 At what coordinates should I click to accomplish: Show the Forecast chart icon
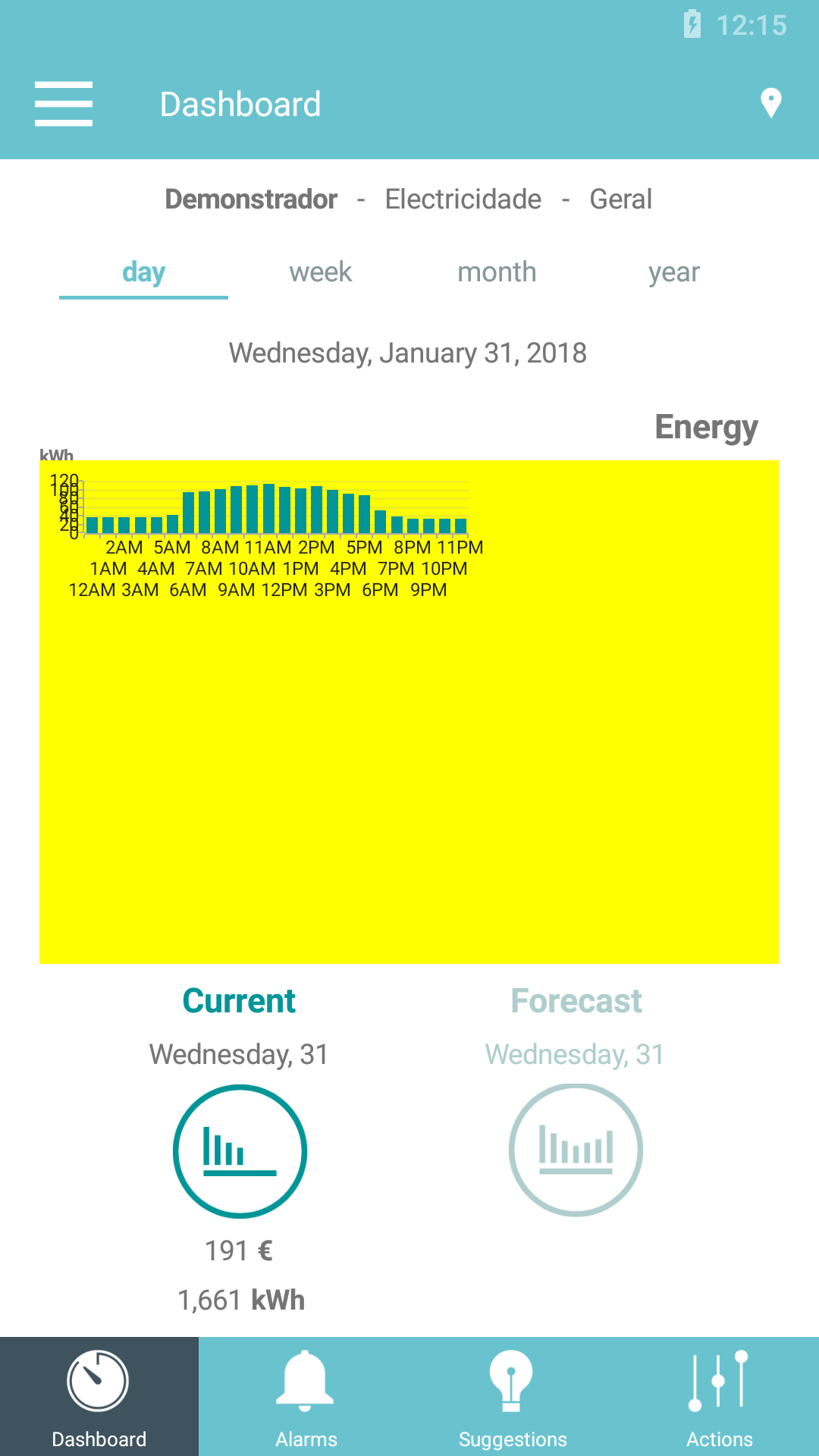coord(576,1150)
